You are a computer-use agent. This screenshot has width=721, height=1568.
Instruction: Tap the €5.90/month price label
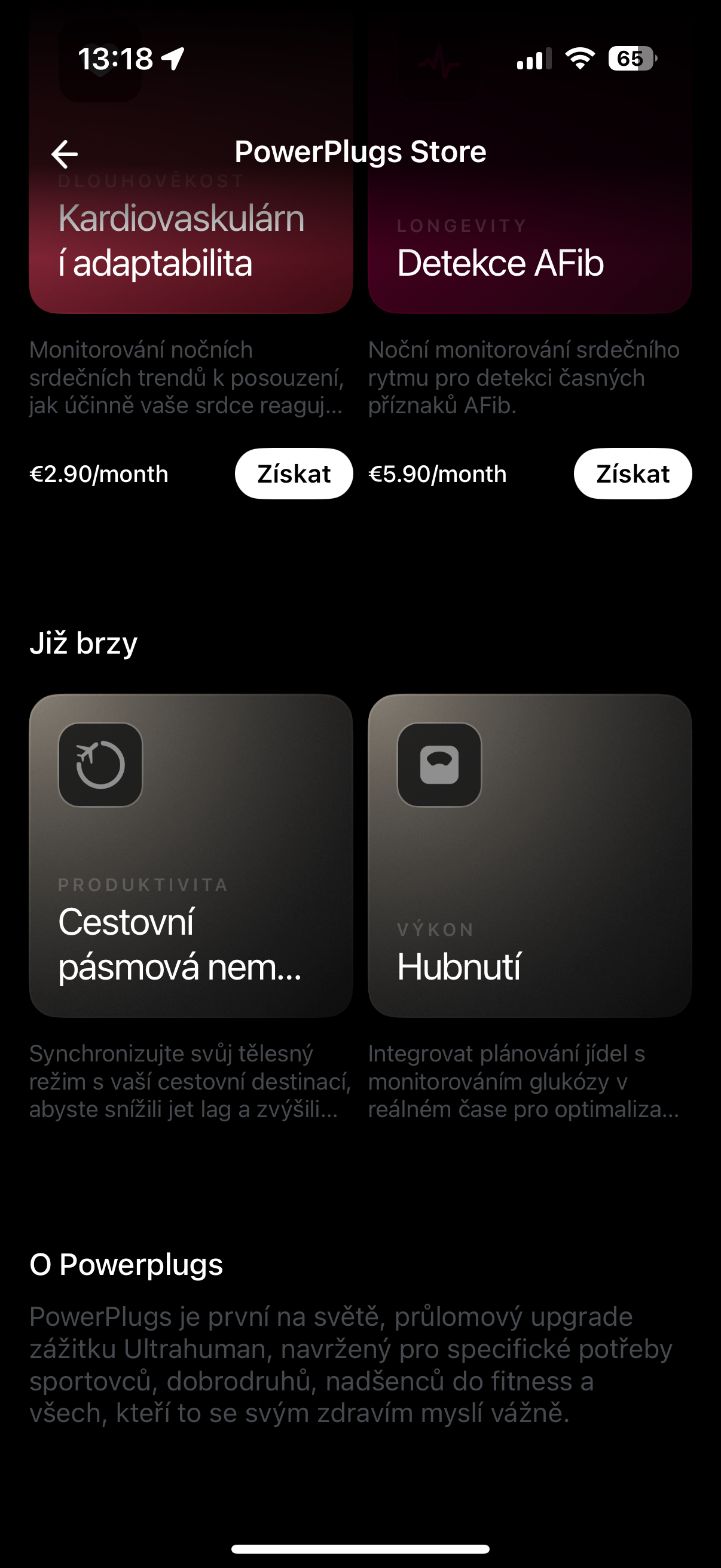[438, 474]
